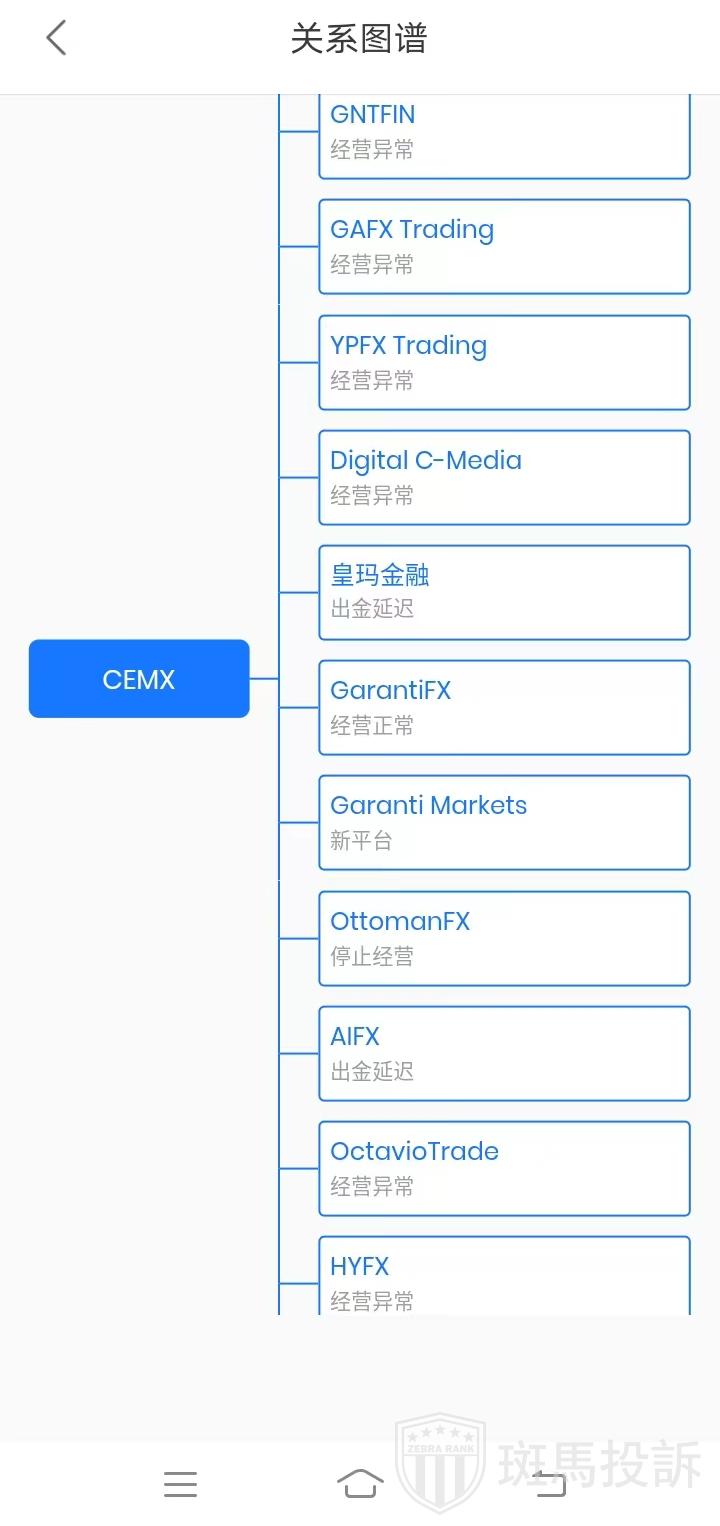Go to the system home screen

360,1484
